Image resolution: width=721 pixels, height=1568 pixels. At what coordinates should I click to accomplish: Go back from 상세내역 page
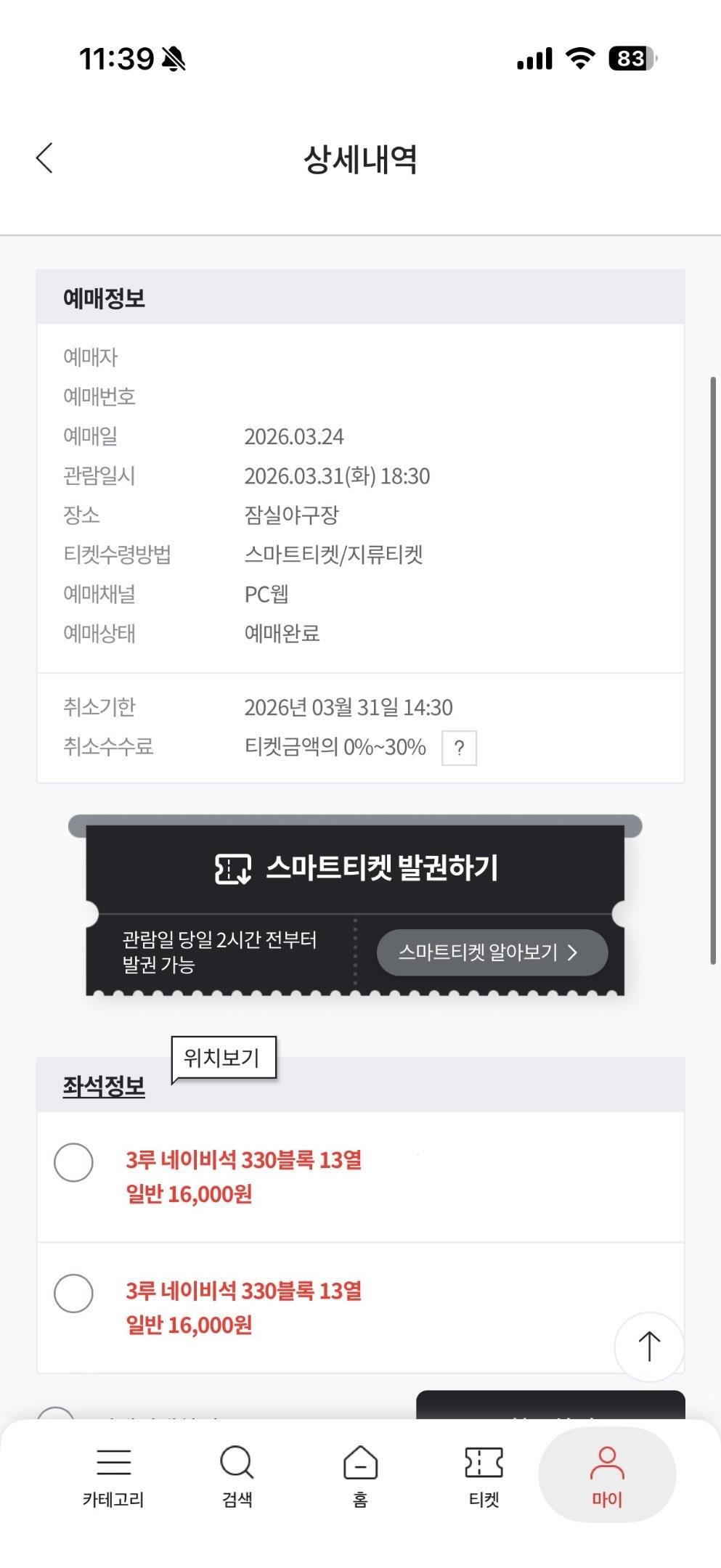[45, 158]
